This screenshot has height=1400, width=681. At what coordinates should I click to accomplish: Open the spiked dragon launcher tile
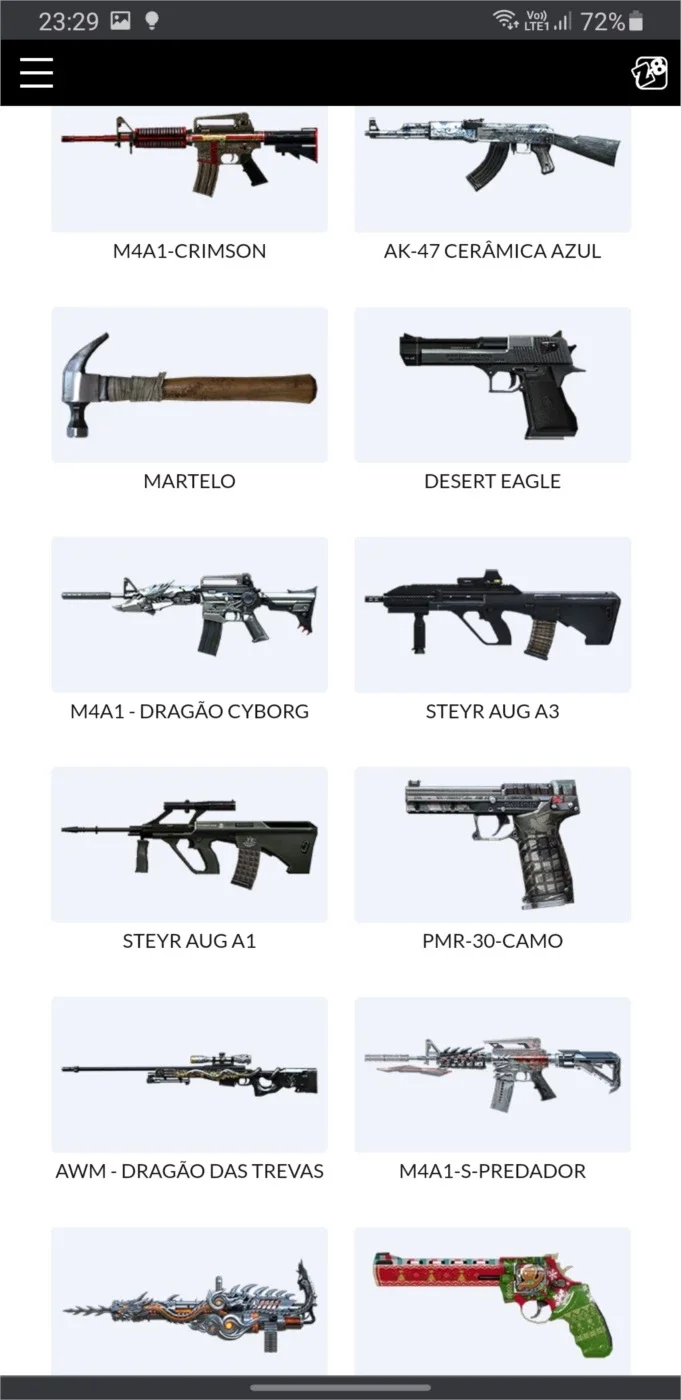[189, 1301]
